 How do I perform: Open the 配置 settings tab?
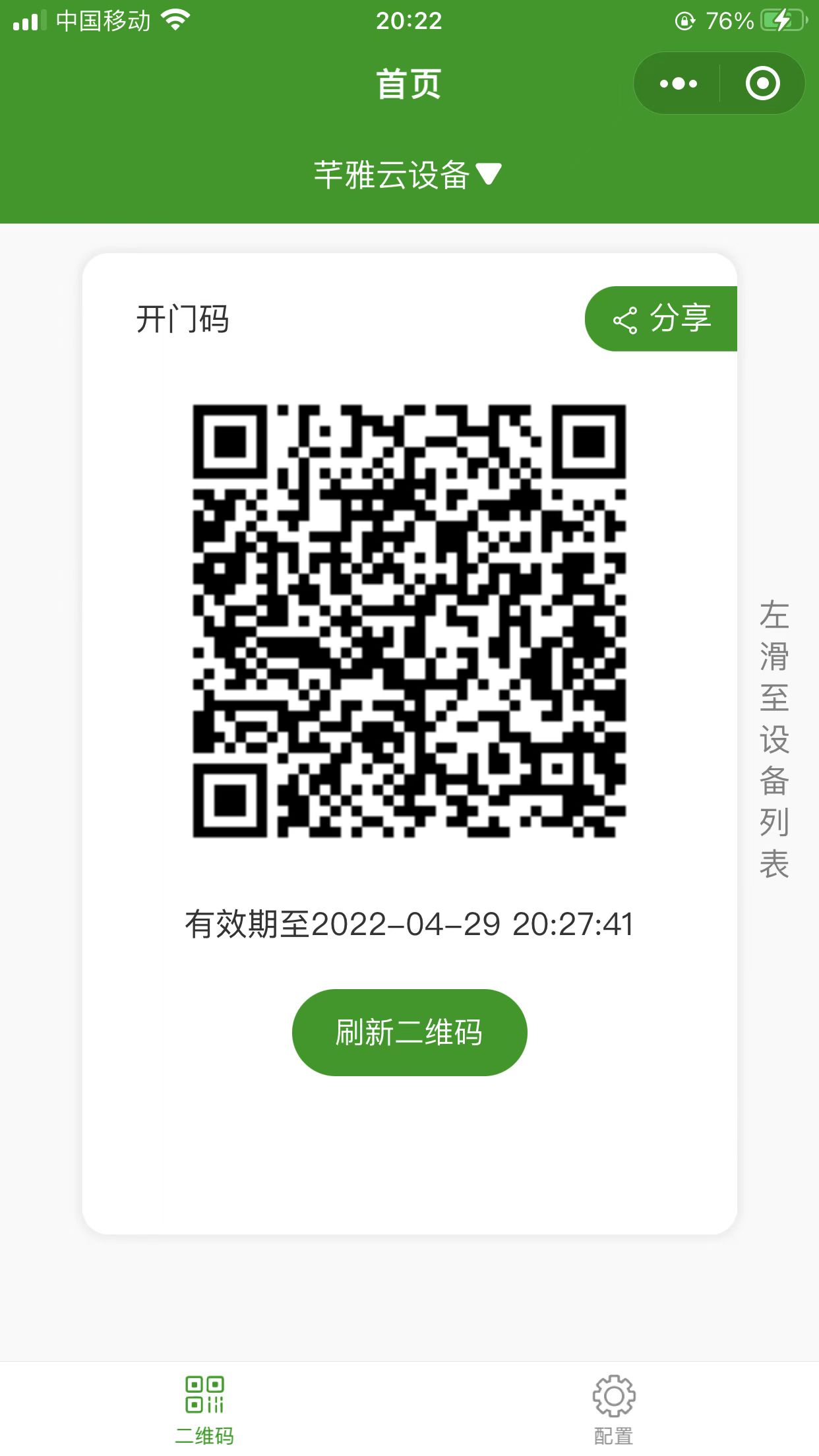click(613, 1409)
